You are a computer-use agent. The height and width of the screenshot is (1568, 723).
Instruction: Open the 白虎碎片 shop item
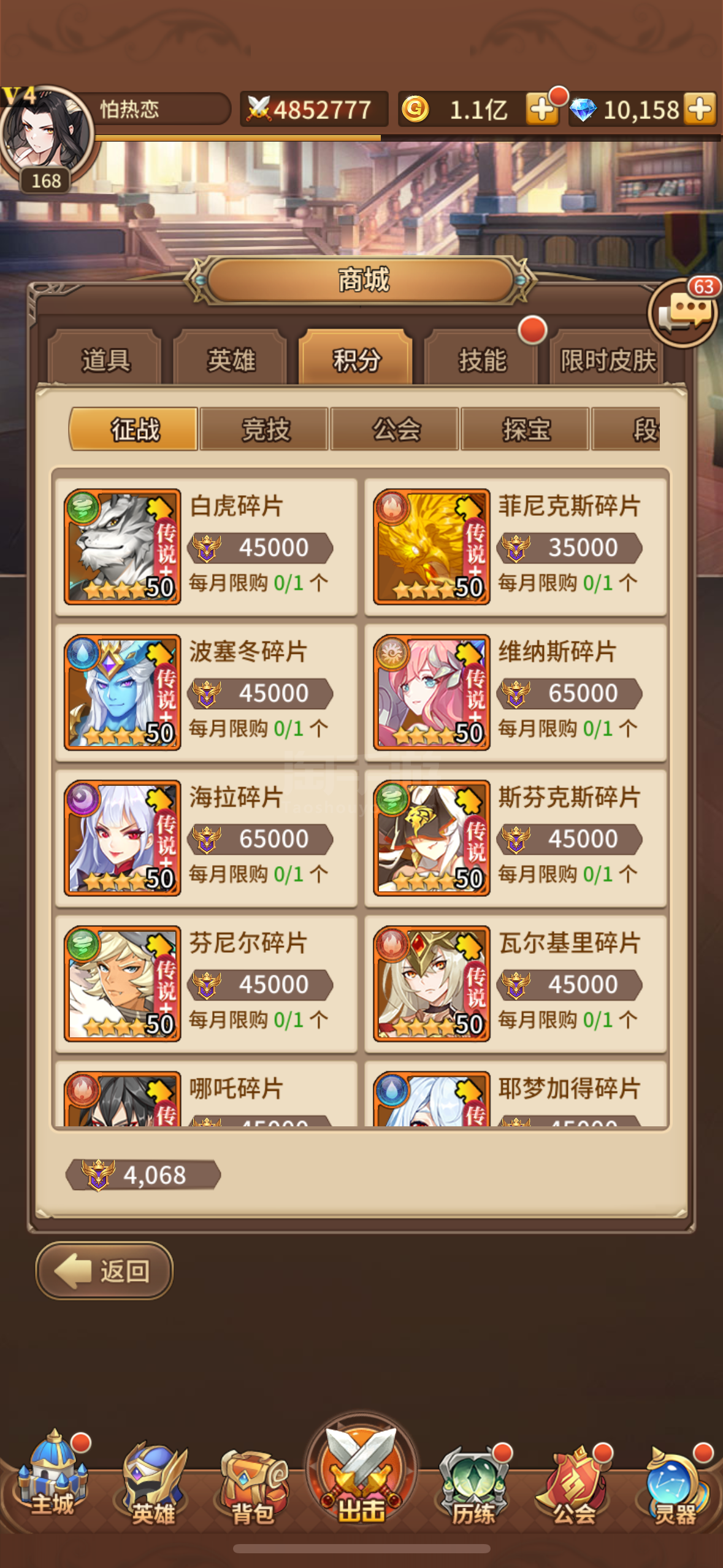coord(207,547)
